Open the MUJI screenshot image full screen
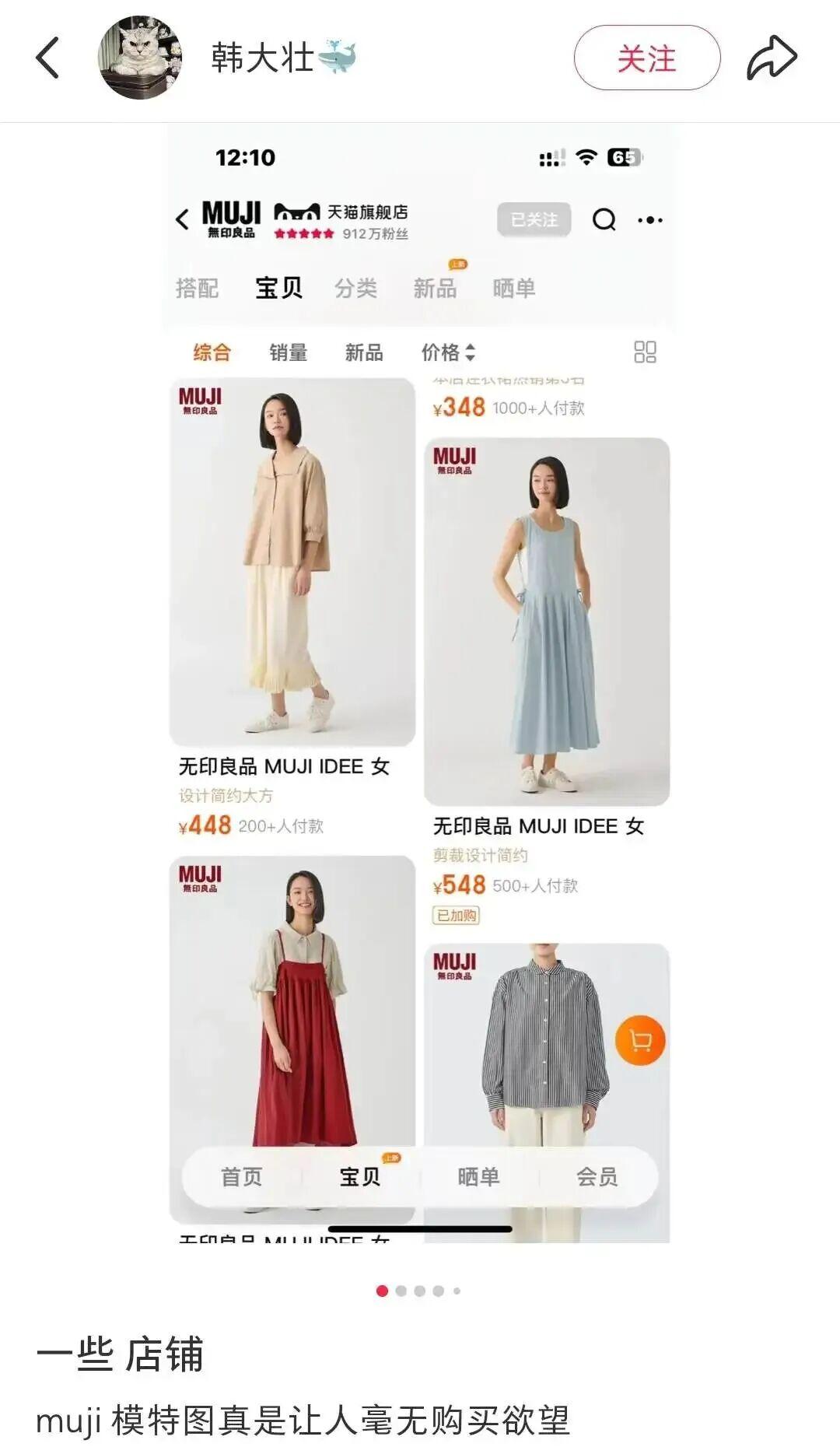 420,685
